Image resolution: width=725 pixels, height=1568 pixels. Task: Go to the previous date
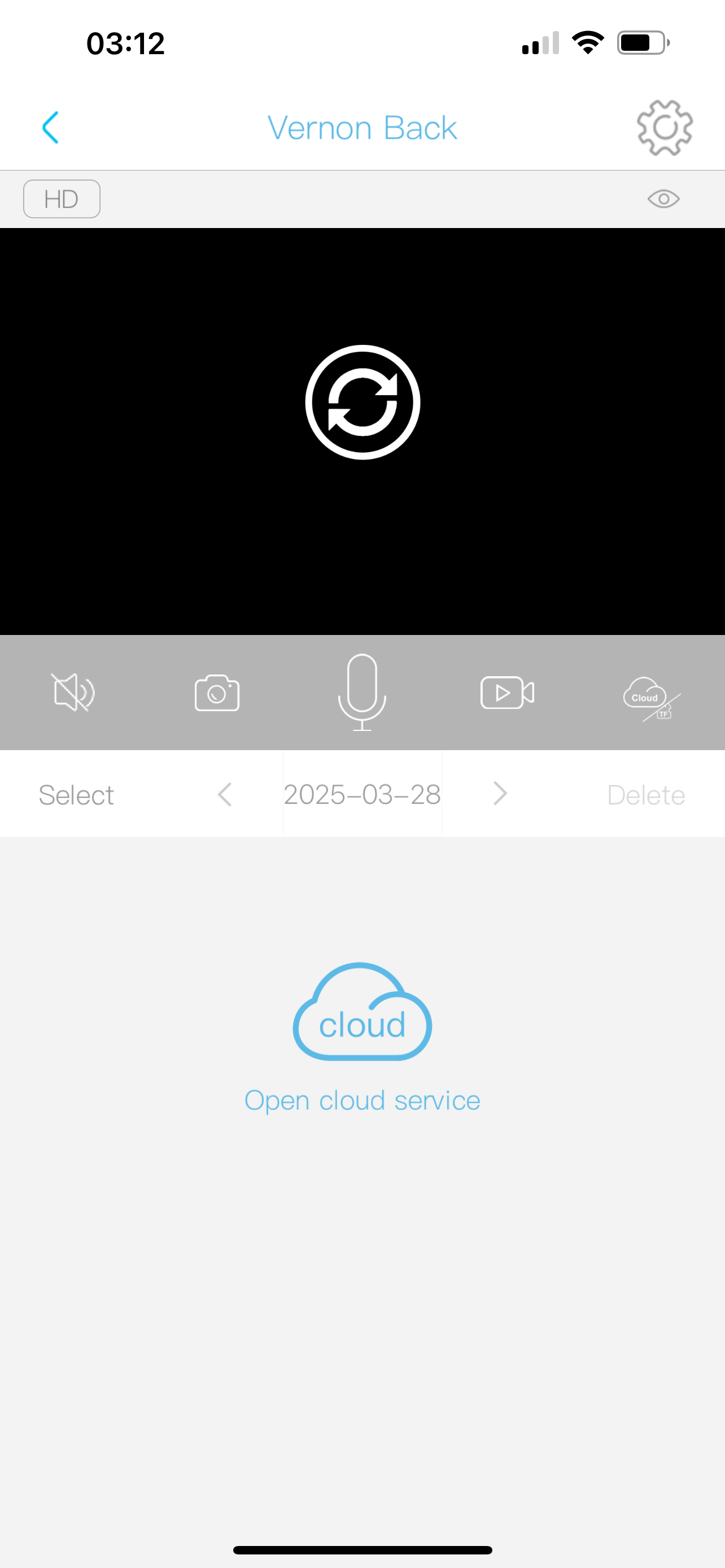[225, 794]
